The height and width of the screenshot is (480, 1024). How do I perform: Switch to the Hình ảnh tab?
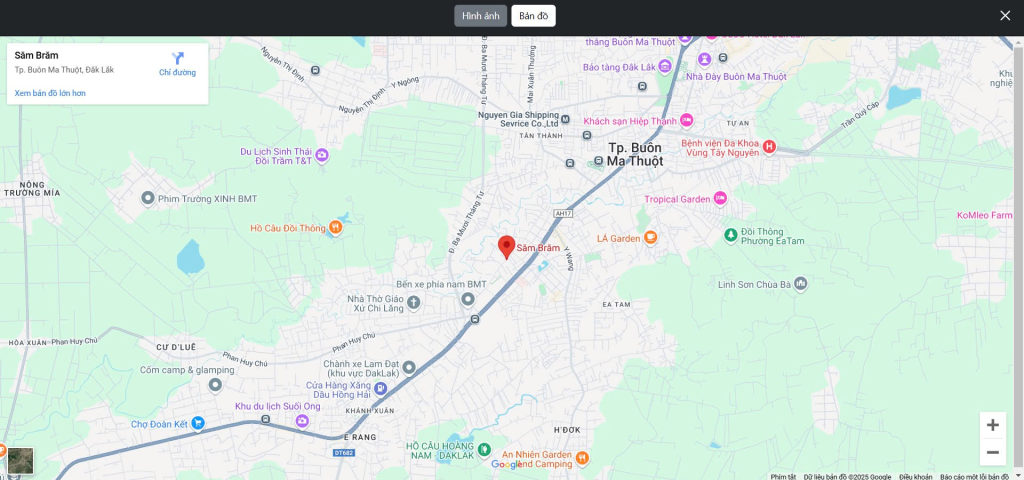pos(480,16)
